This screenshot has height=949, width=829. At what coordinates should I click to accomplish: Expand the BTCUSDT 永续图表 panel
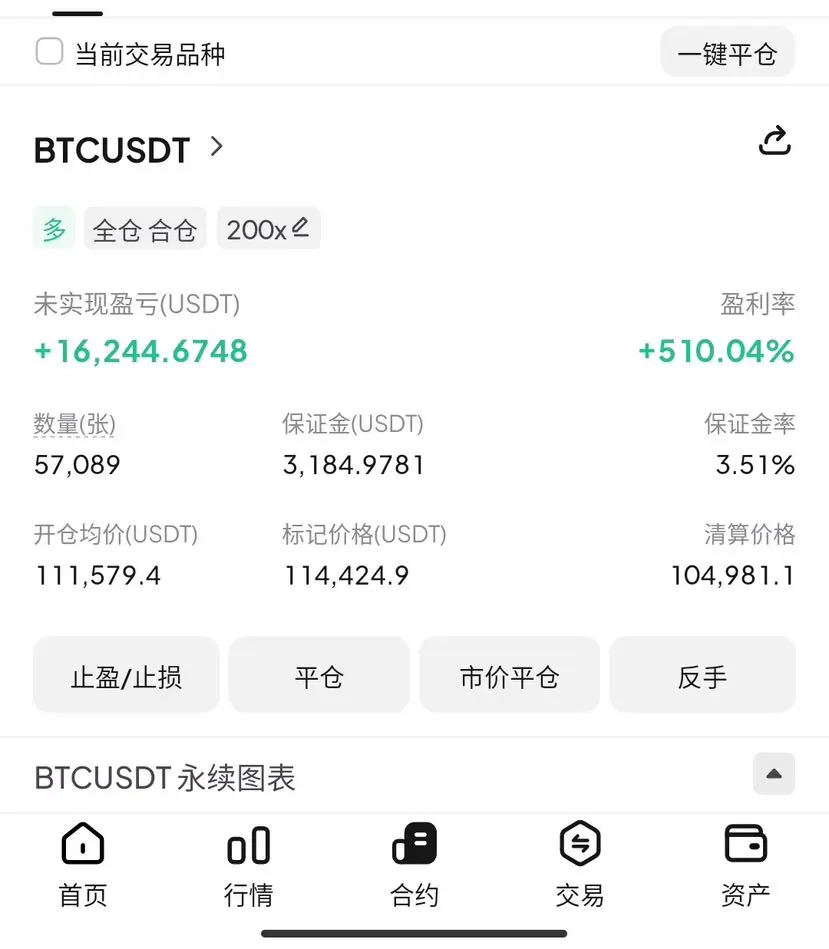773,774
